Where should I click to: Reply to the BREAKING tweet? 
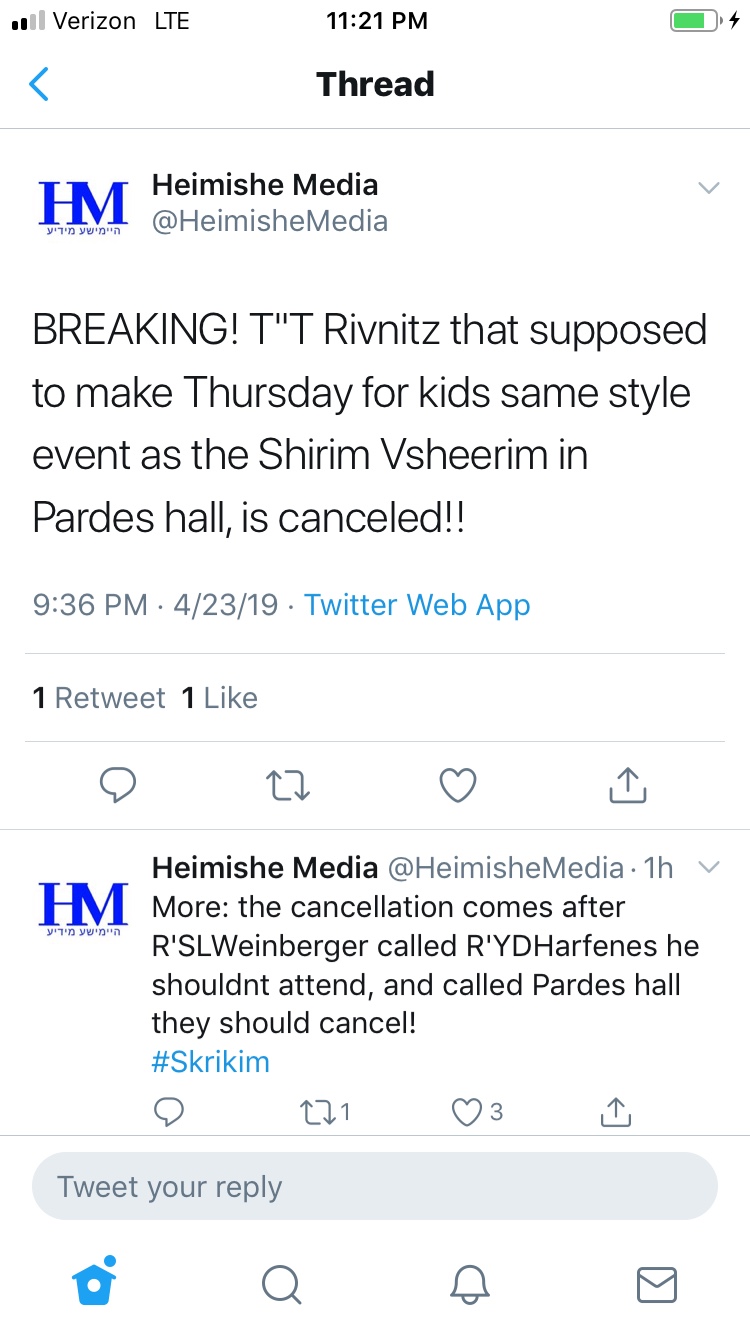click(x=119, y=785)
